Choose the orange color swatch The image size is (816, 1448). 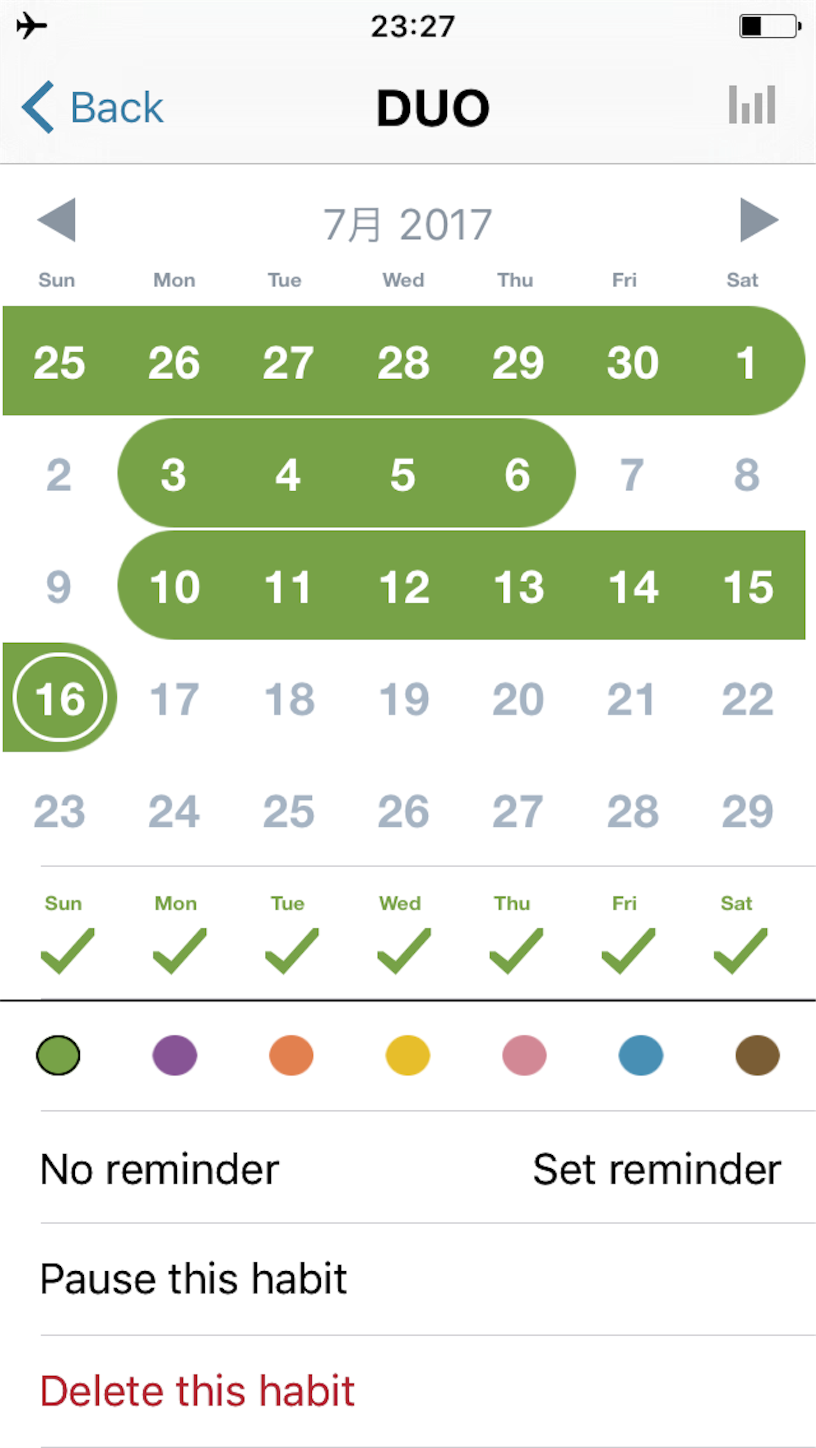tap(291, 1055)
